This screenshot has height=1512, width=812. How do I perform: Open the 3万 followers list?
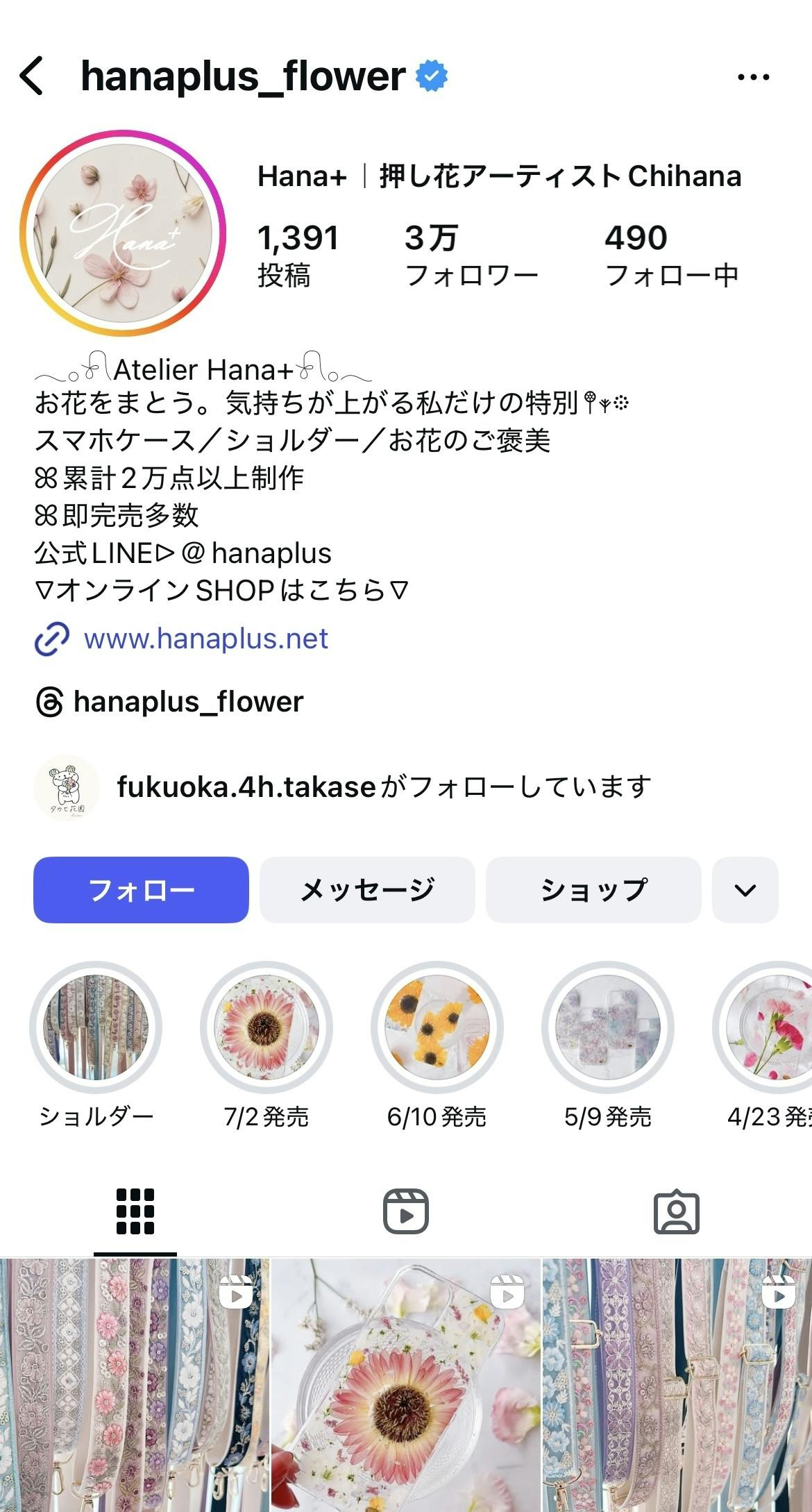[x=471, y=255]
